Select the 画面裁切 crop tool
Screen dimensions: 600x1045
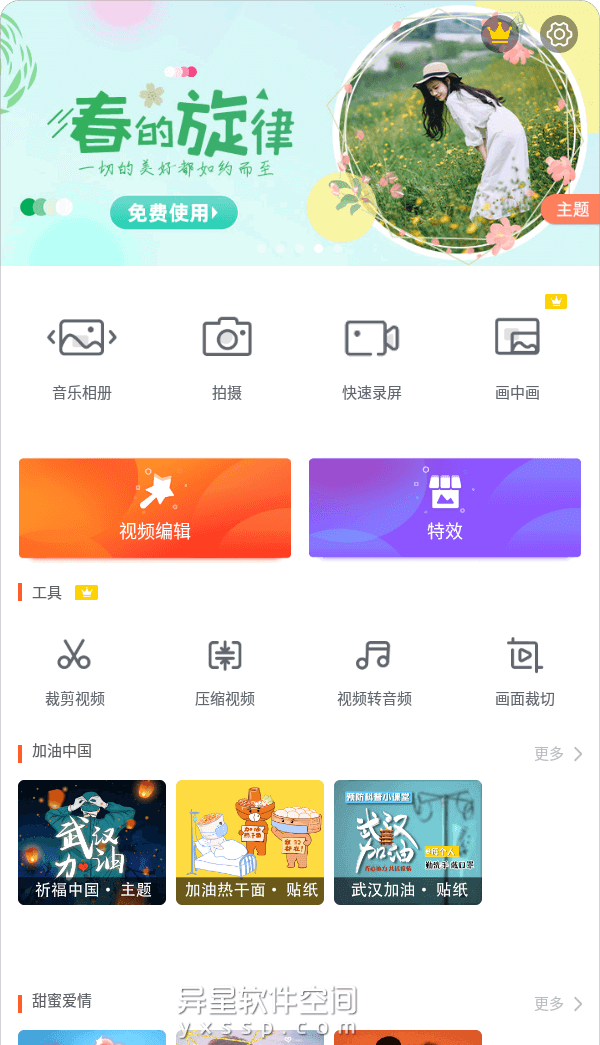525,670
